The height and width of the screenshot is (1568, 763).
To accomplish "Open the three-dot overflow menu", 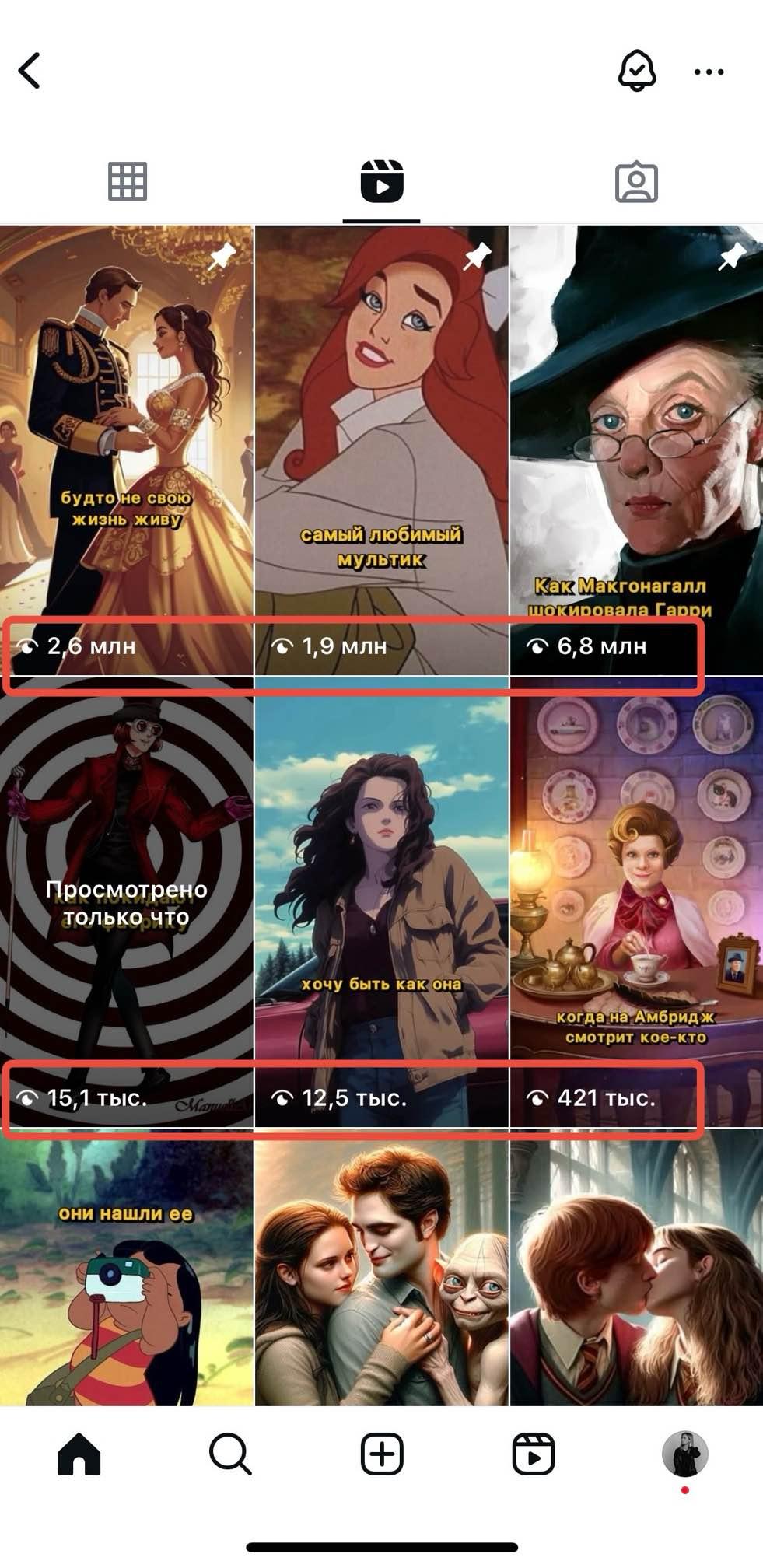I will [709, 72].
